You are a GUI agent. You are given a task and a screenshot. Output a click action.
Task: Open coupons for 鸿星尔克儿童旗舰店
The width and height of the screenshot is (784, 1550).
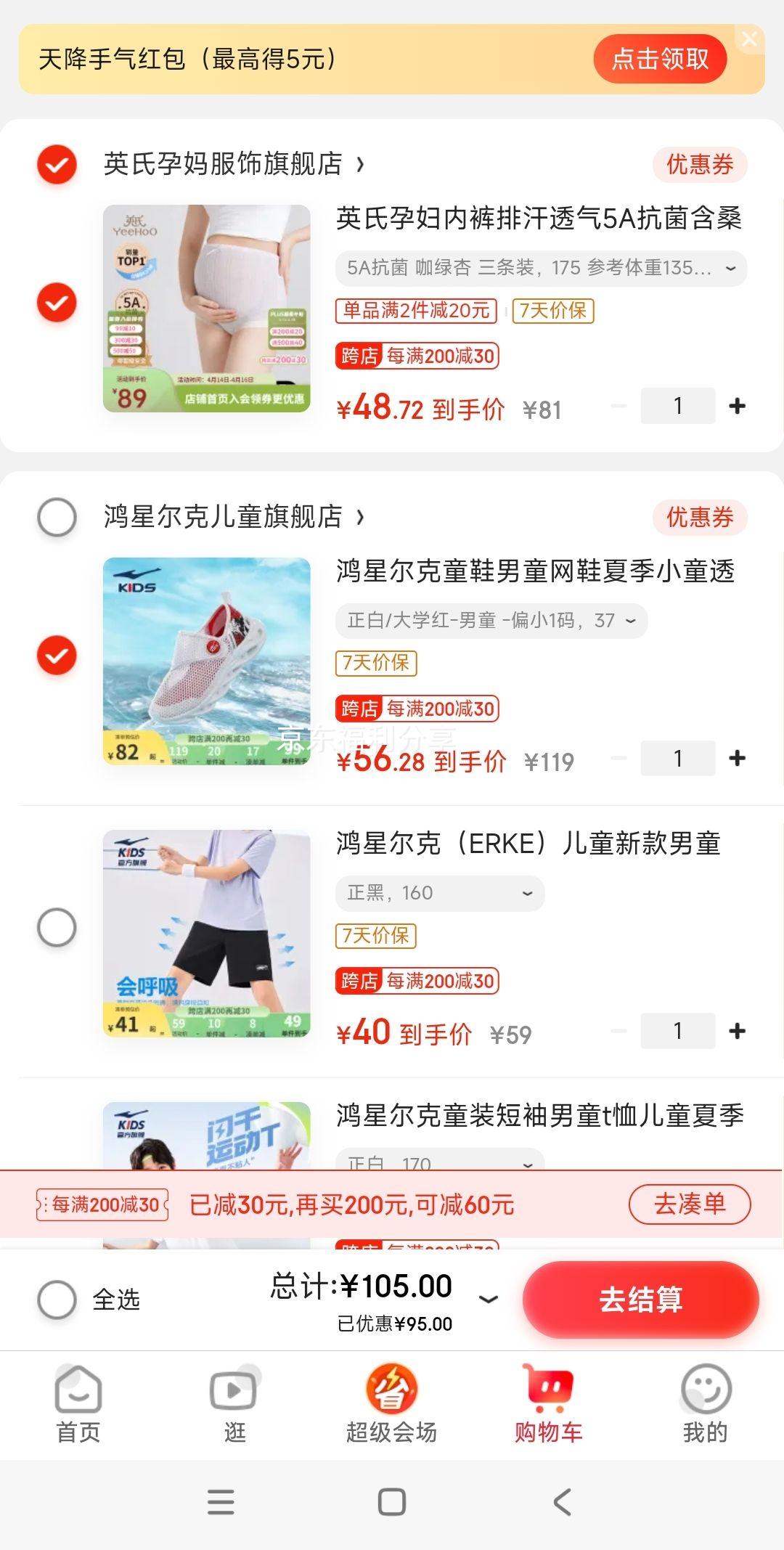[x=699, y=517]
